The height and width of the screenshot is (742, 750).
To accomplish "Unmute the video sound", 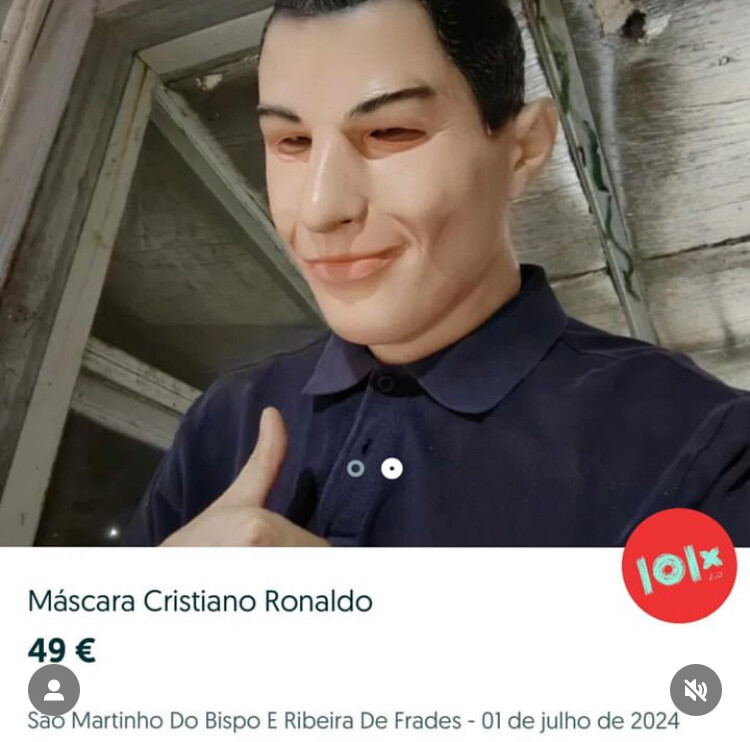I will tap(695, 690).
